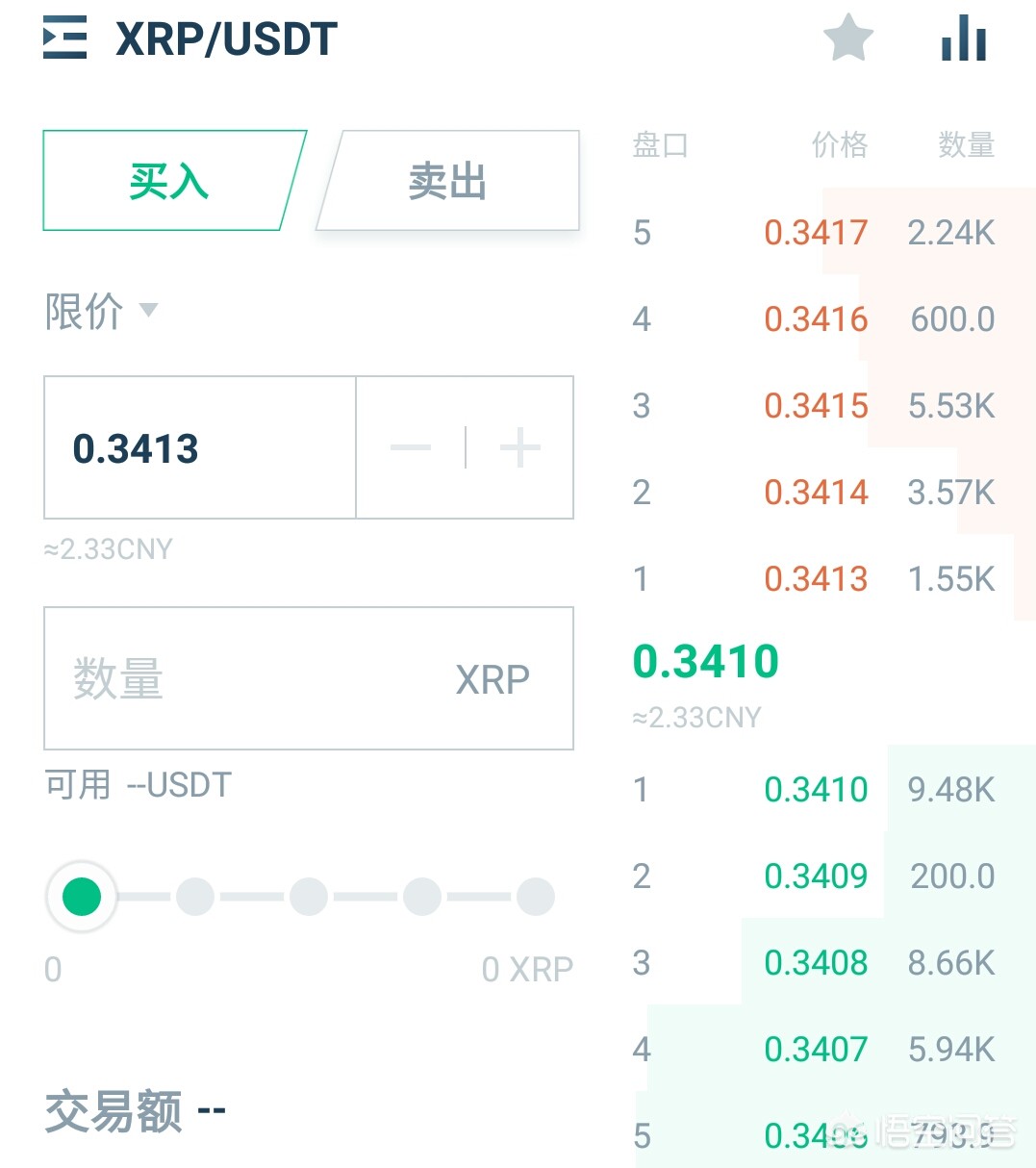Switch to the 卖出 tab
Screen dimensions: 1036x1168
pos(448,181)
